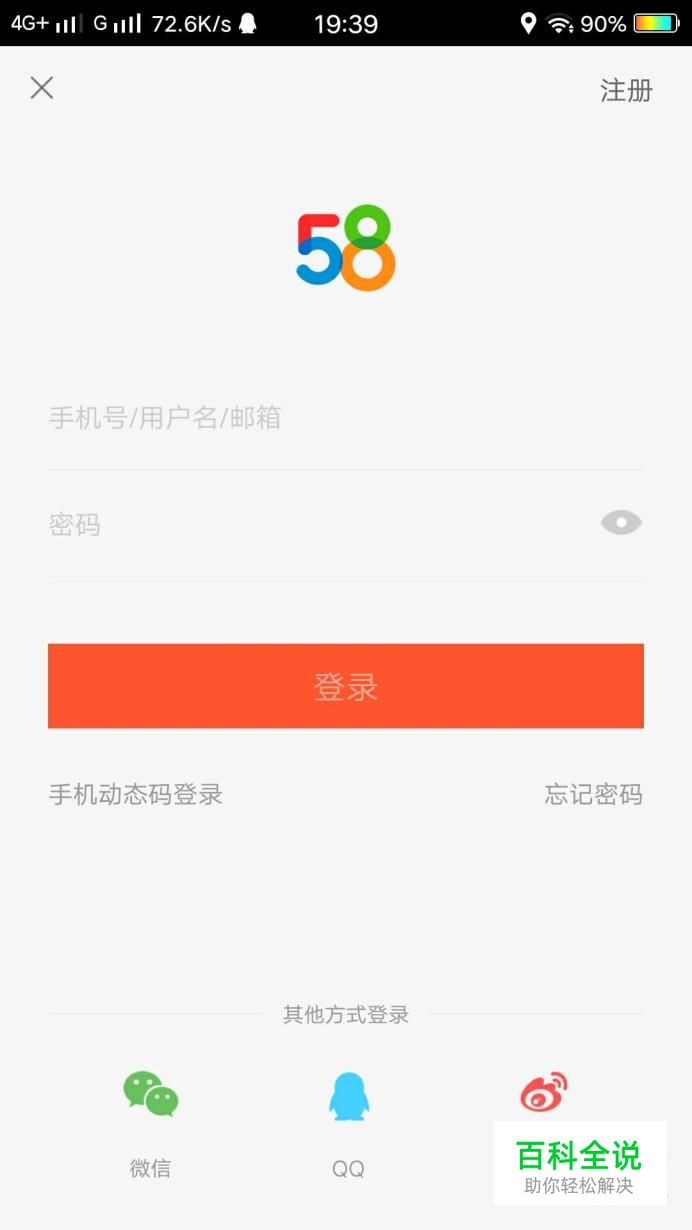Switch to 手机动态码登录
The height and width of the screenshot is (1230, 692).
pyautogui.click(x=136, y=795)
